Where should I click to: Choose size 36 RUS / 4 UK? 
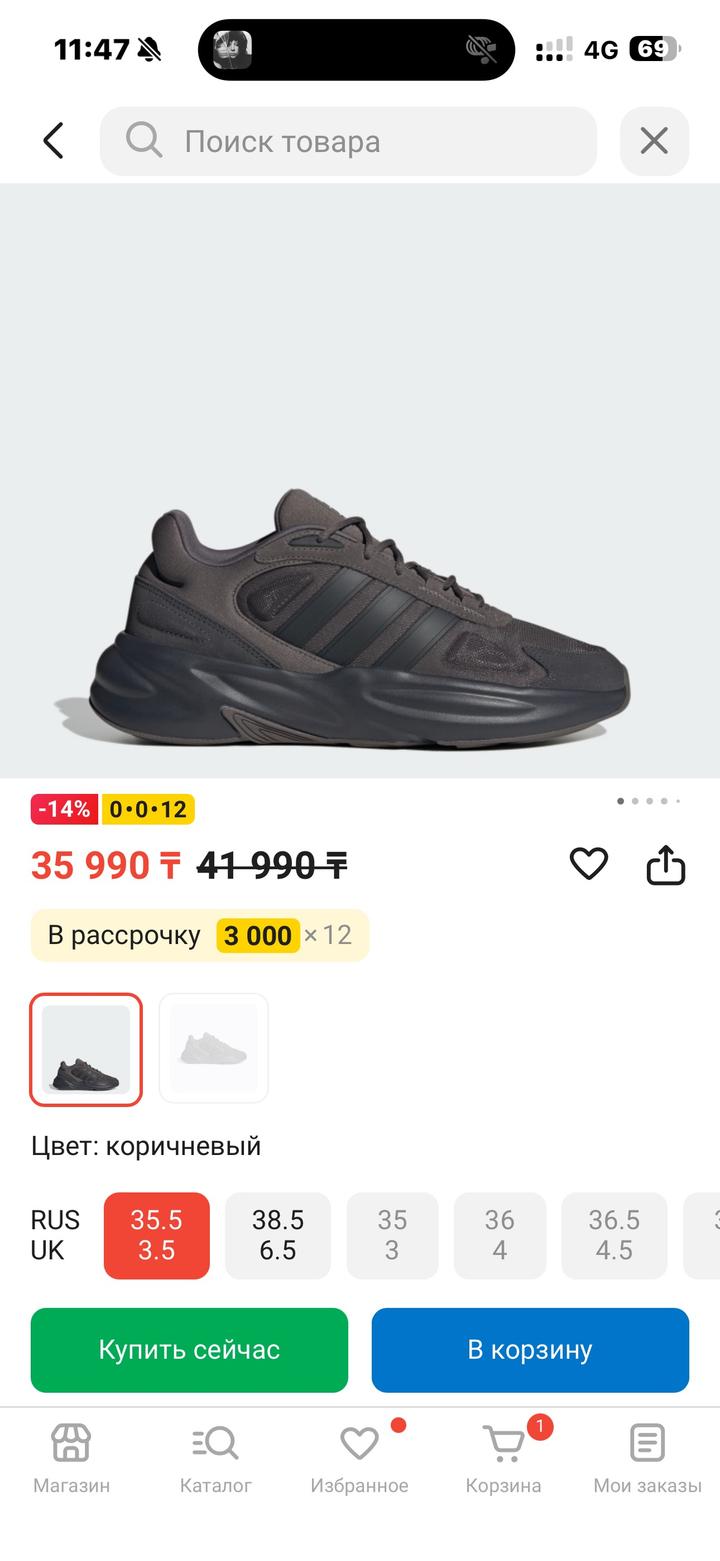pyautogui.click(x=500, y=1235)
